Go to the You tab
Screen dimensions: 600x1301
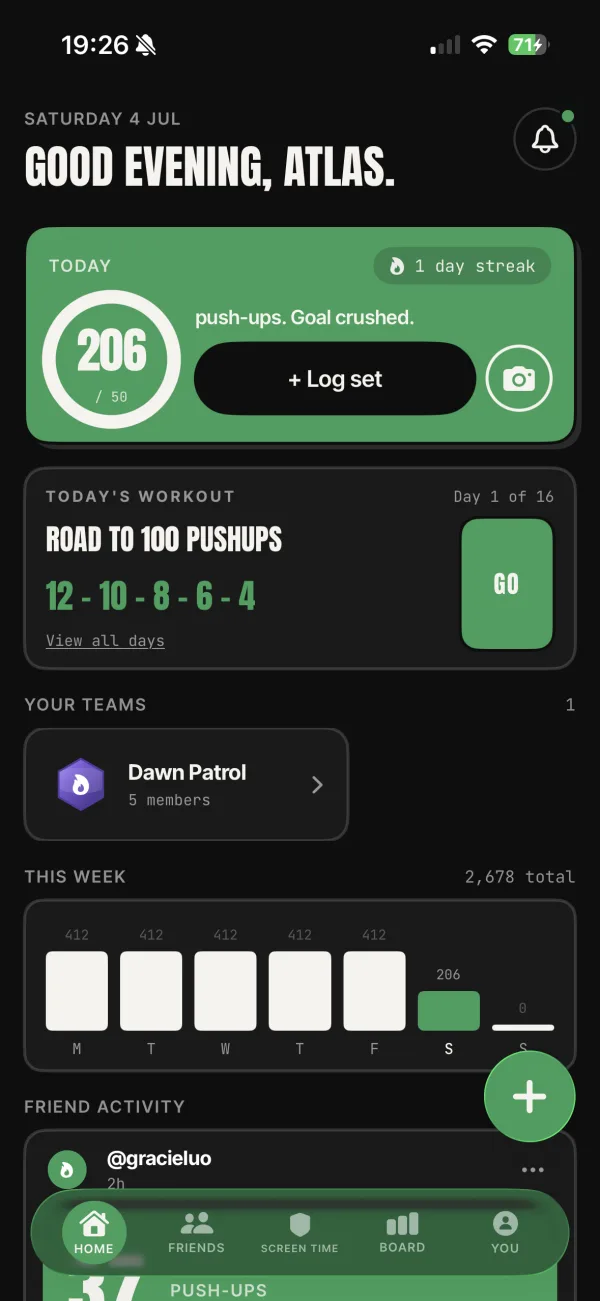[x=505, y=1232]
